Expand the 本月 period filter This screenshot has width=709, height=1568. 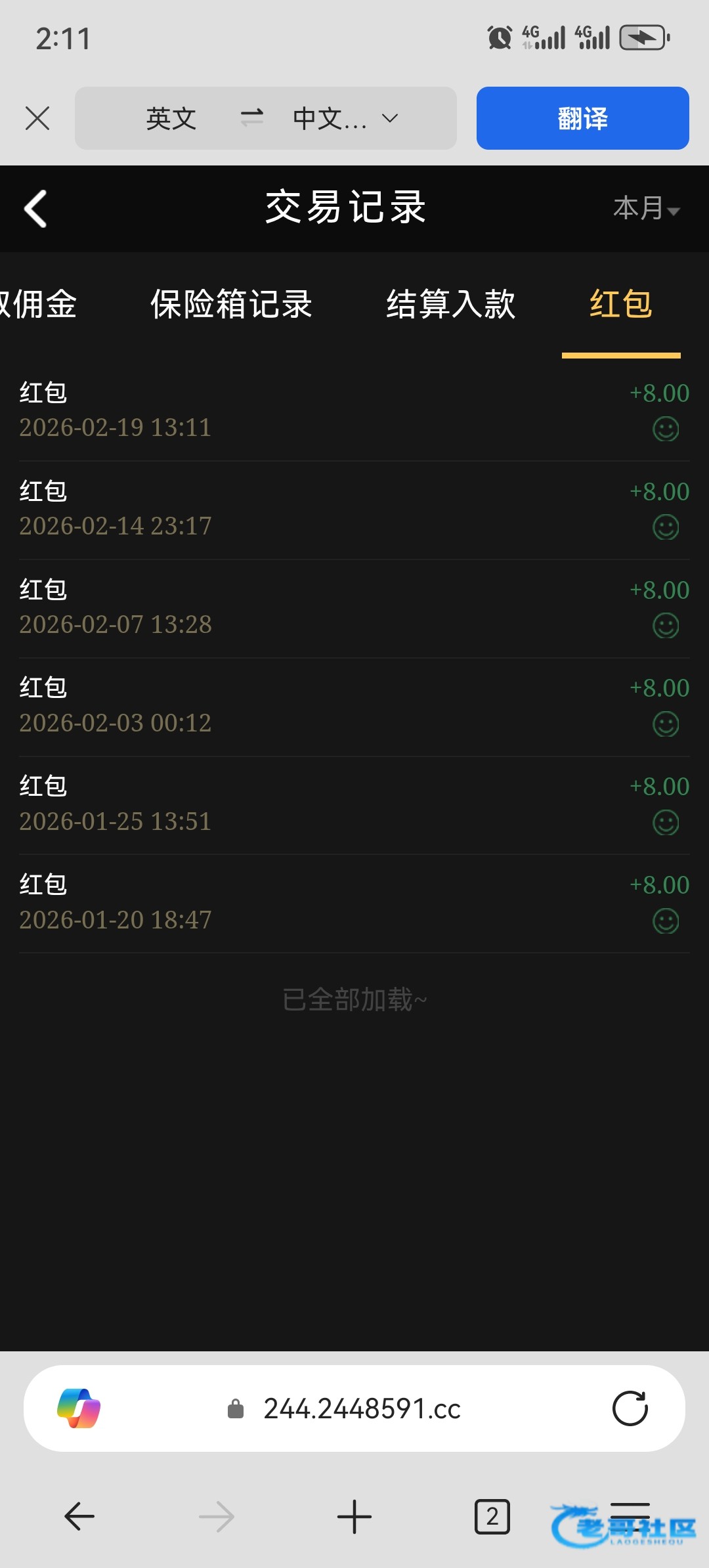pyautogui.click(x=646, y=209)
